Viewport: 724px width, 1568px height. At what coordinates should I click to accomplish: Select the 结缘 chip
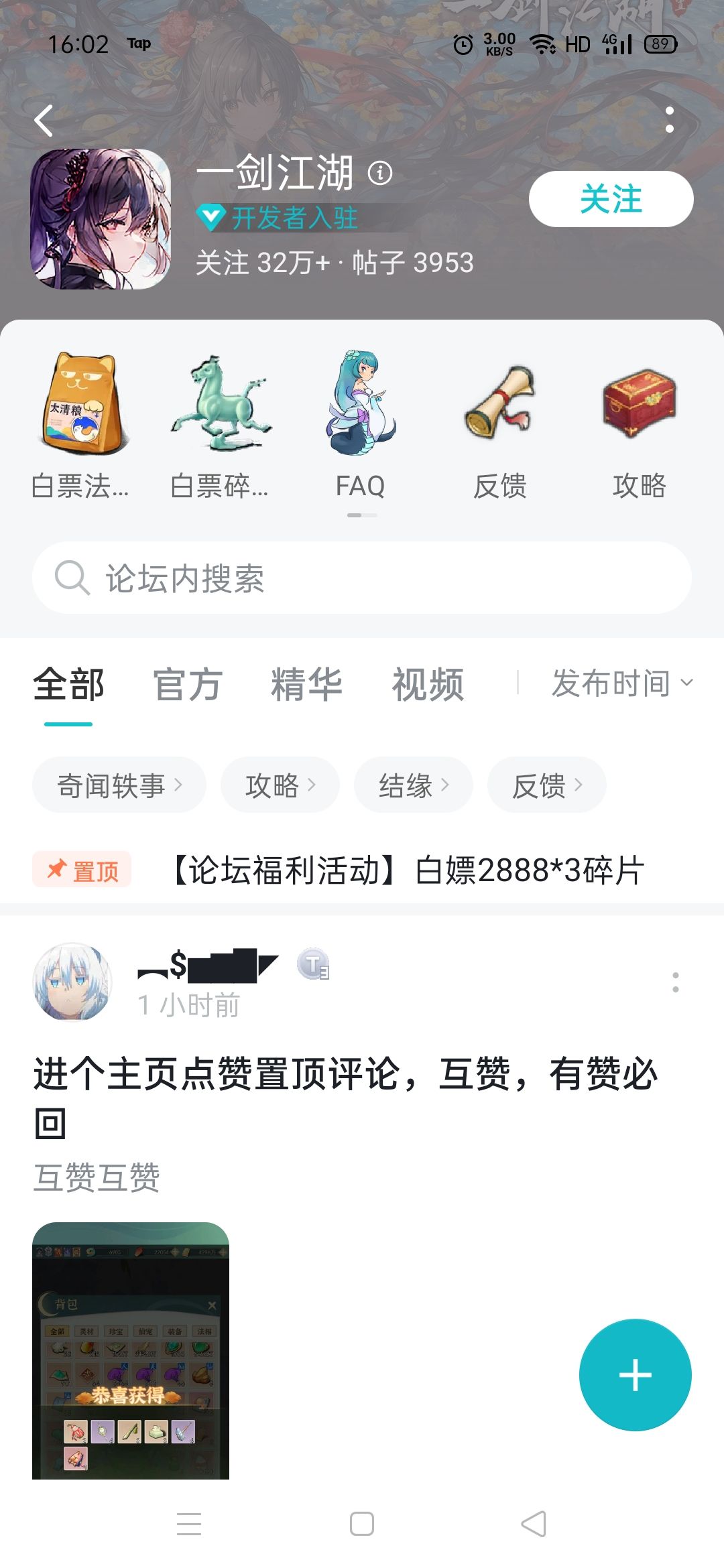[414, 785]
